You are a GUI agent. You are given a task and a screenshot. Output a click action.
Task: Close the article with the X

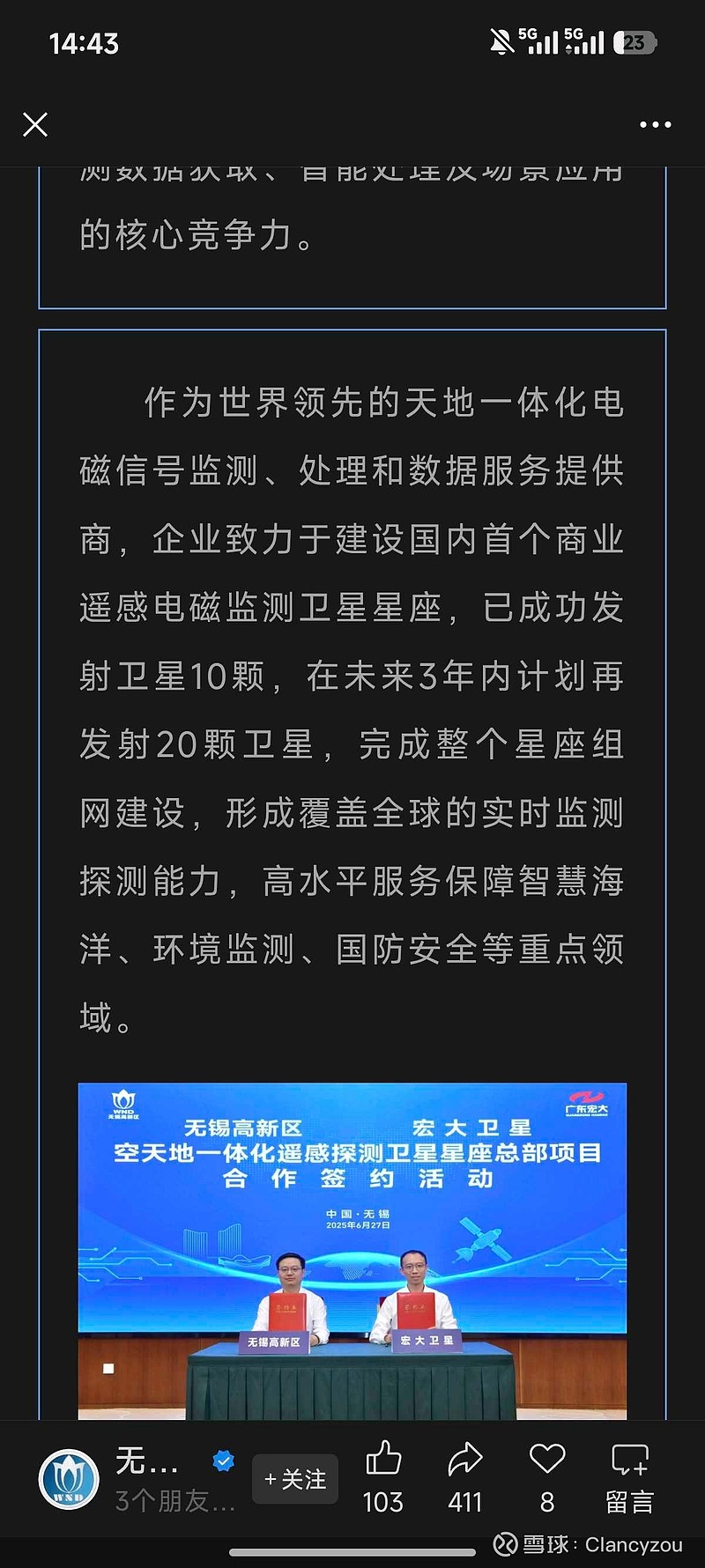tap(34, 125)
